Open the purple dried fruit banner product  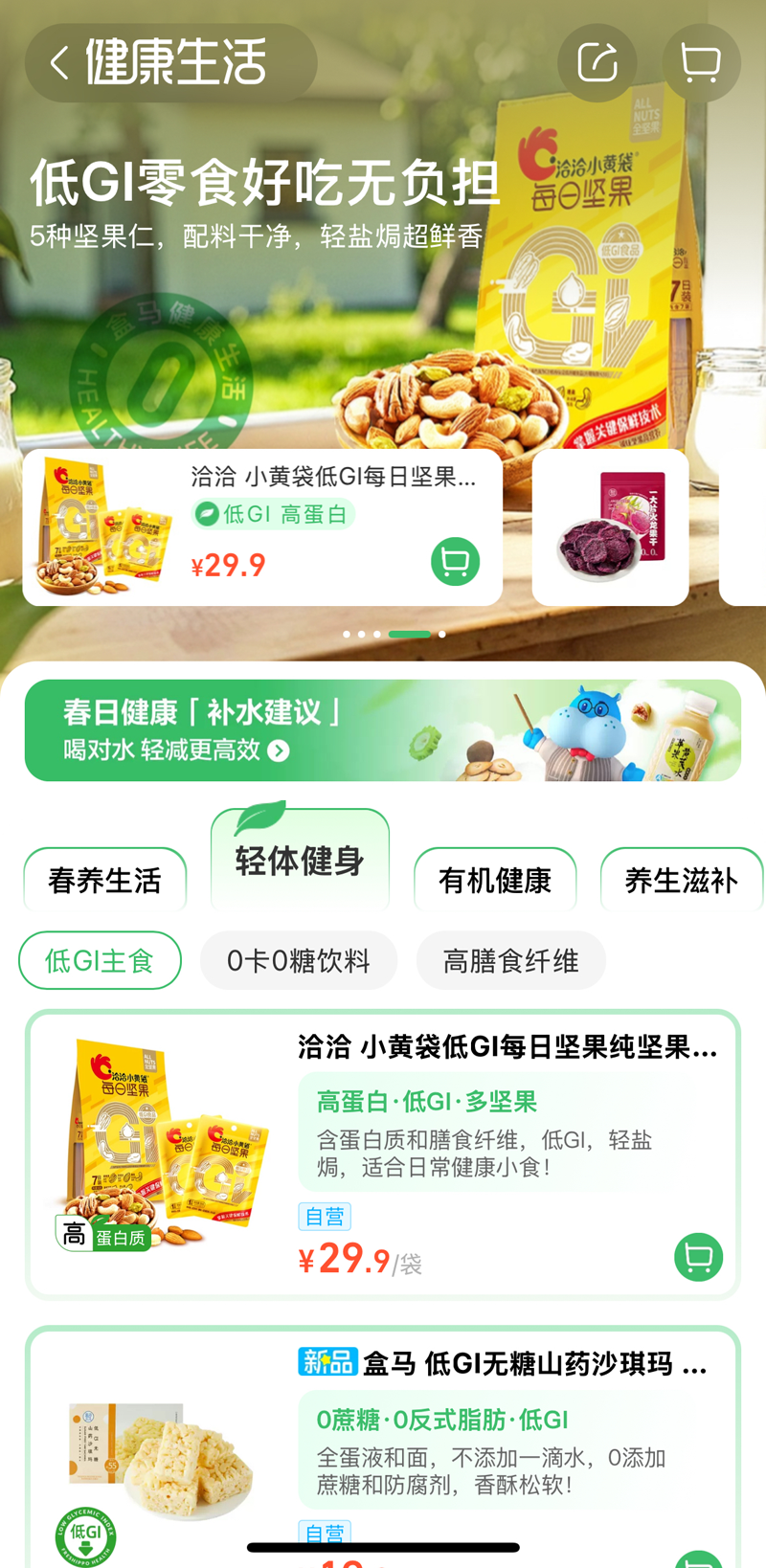(x=610, y=527)
